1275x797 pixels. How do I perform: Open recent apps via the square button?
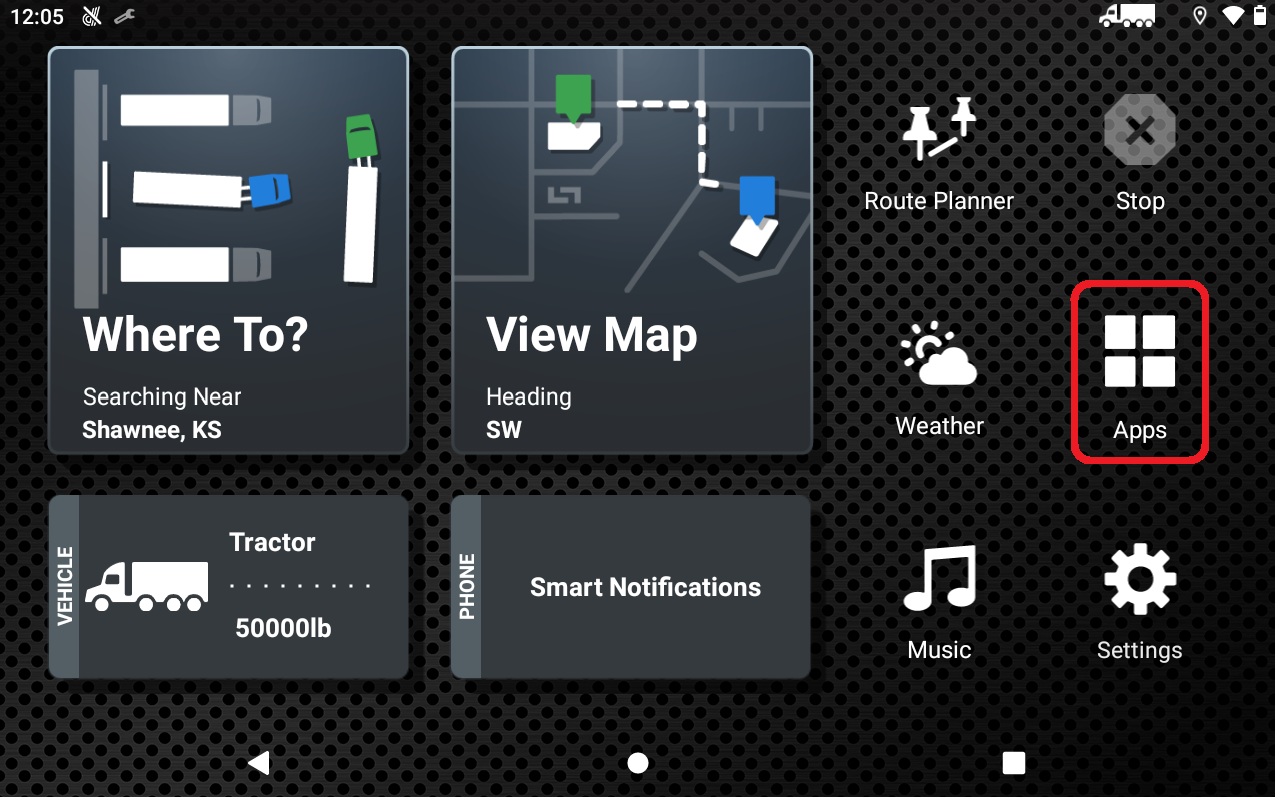click(1014, 764)
